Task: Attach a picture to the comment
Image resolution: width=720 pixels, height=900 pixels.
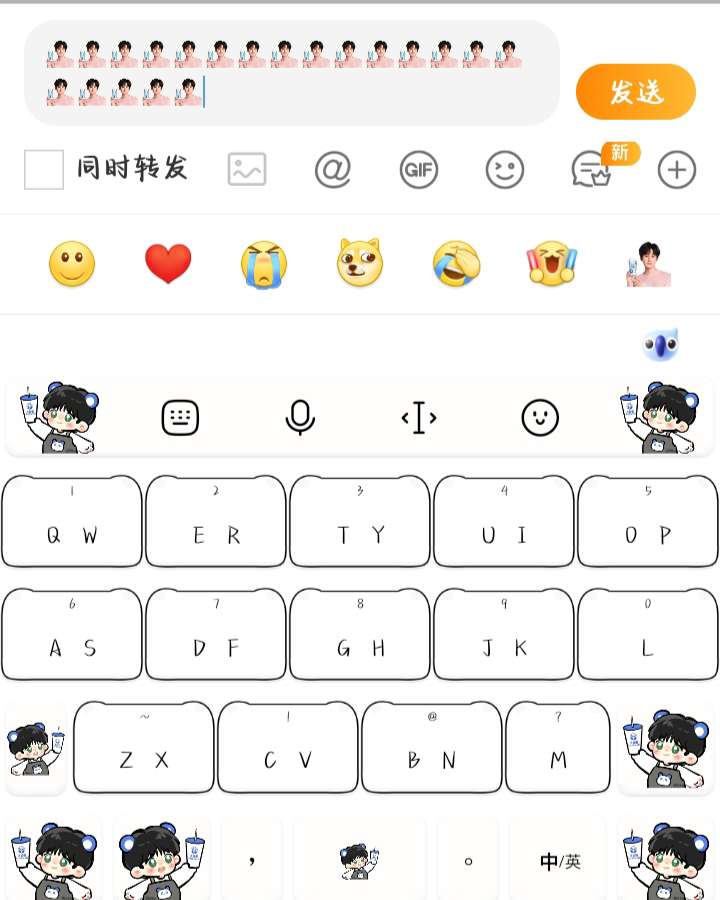Action: 247,170
